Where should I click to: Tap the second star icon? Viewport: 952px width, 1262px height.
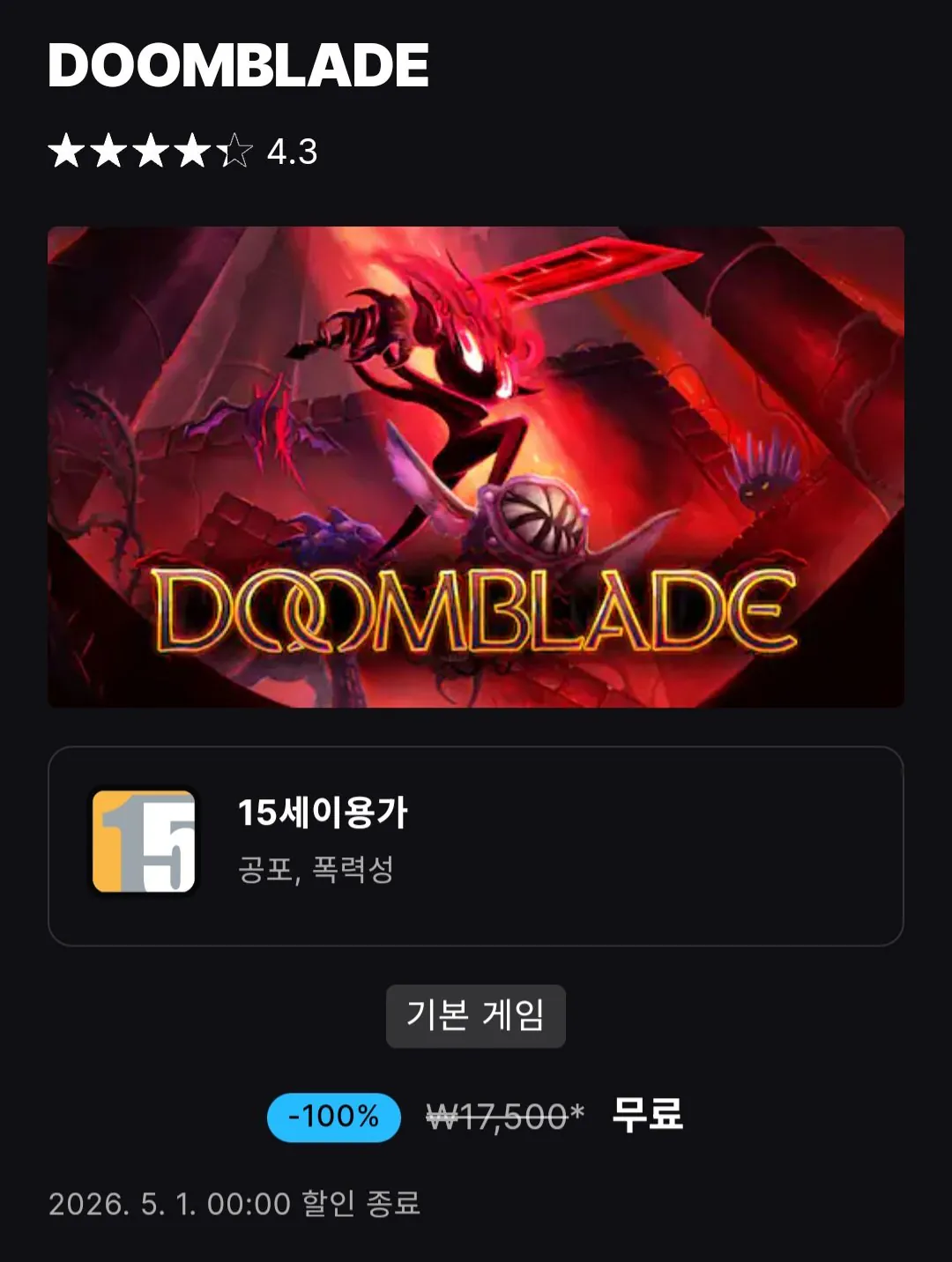[x=110, y=150]
